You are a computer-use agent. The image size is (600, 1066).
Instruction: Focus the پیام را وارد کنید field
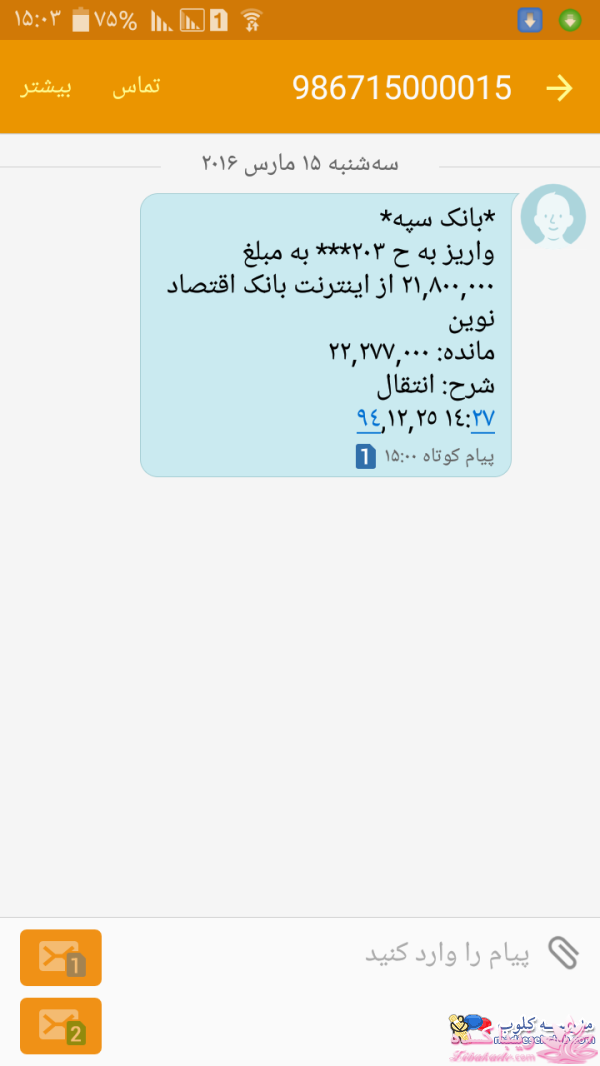point(440,954)
